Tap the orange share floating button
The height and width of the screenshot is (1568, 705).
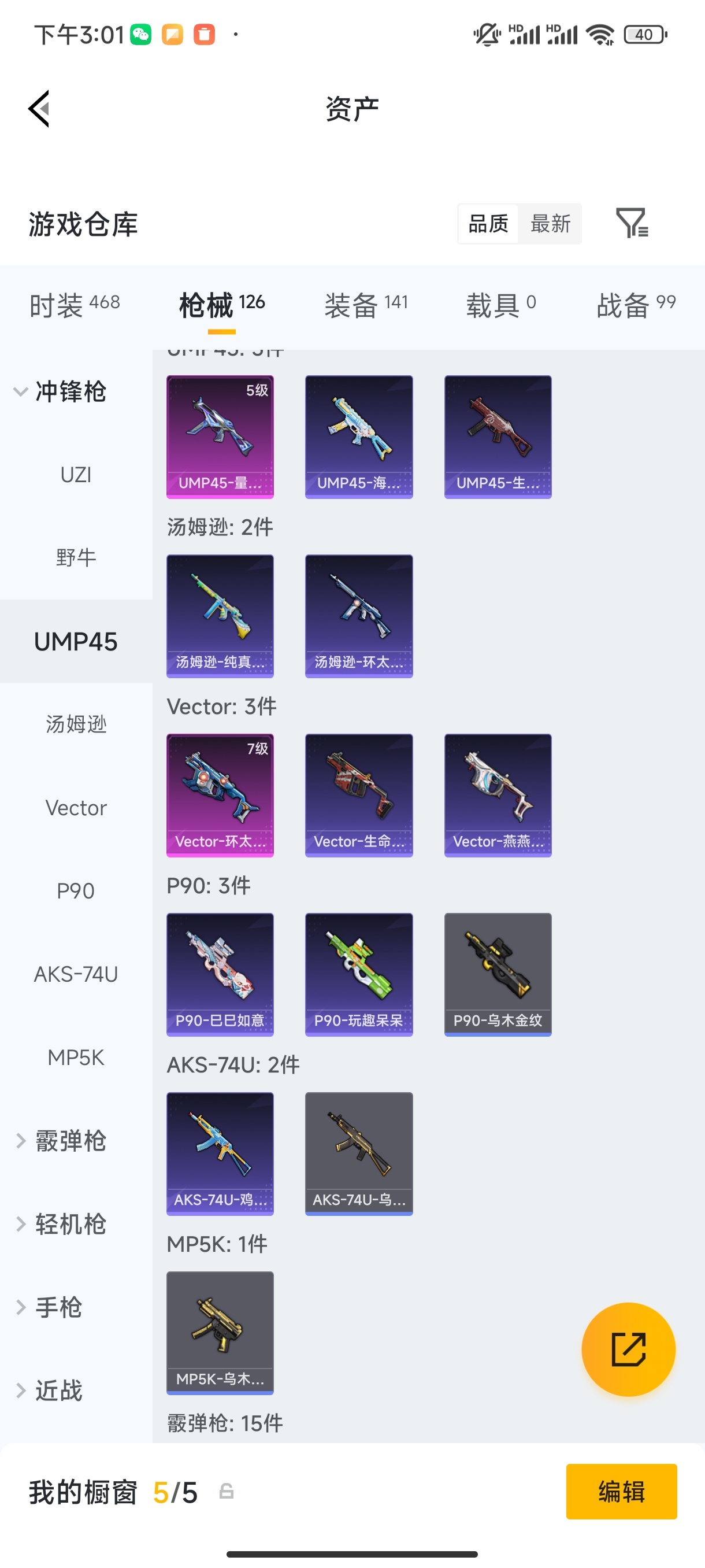628,1349
